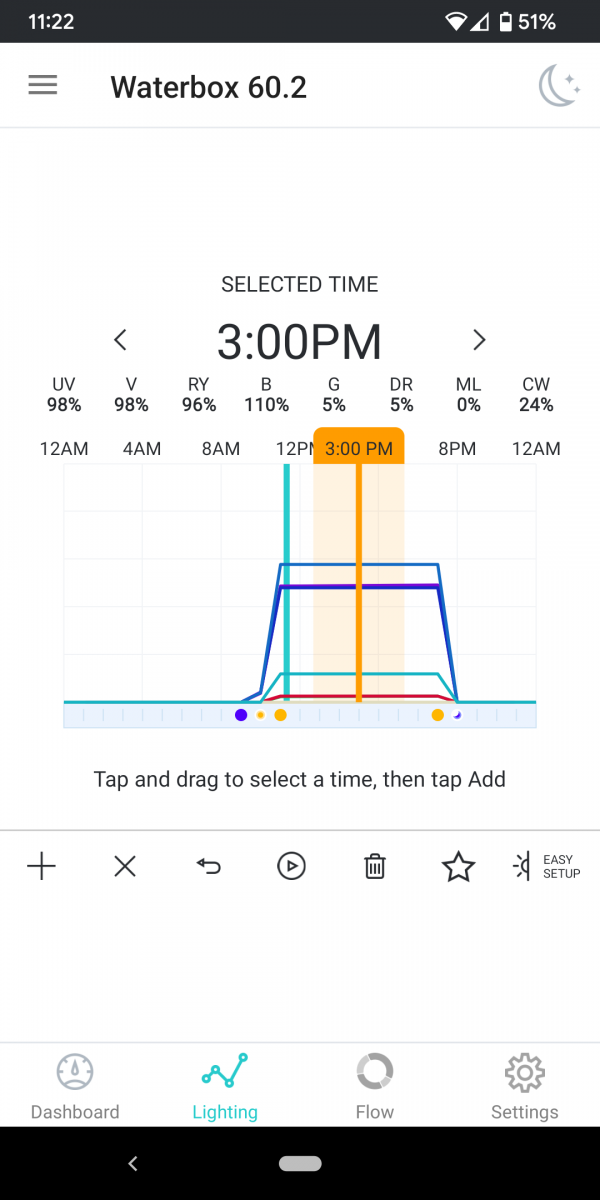Undo the last change
This screenshot has height=1200, width=600.
(208, 866)
